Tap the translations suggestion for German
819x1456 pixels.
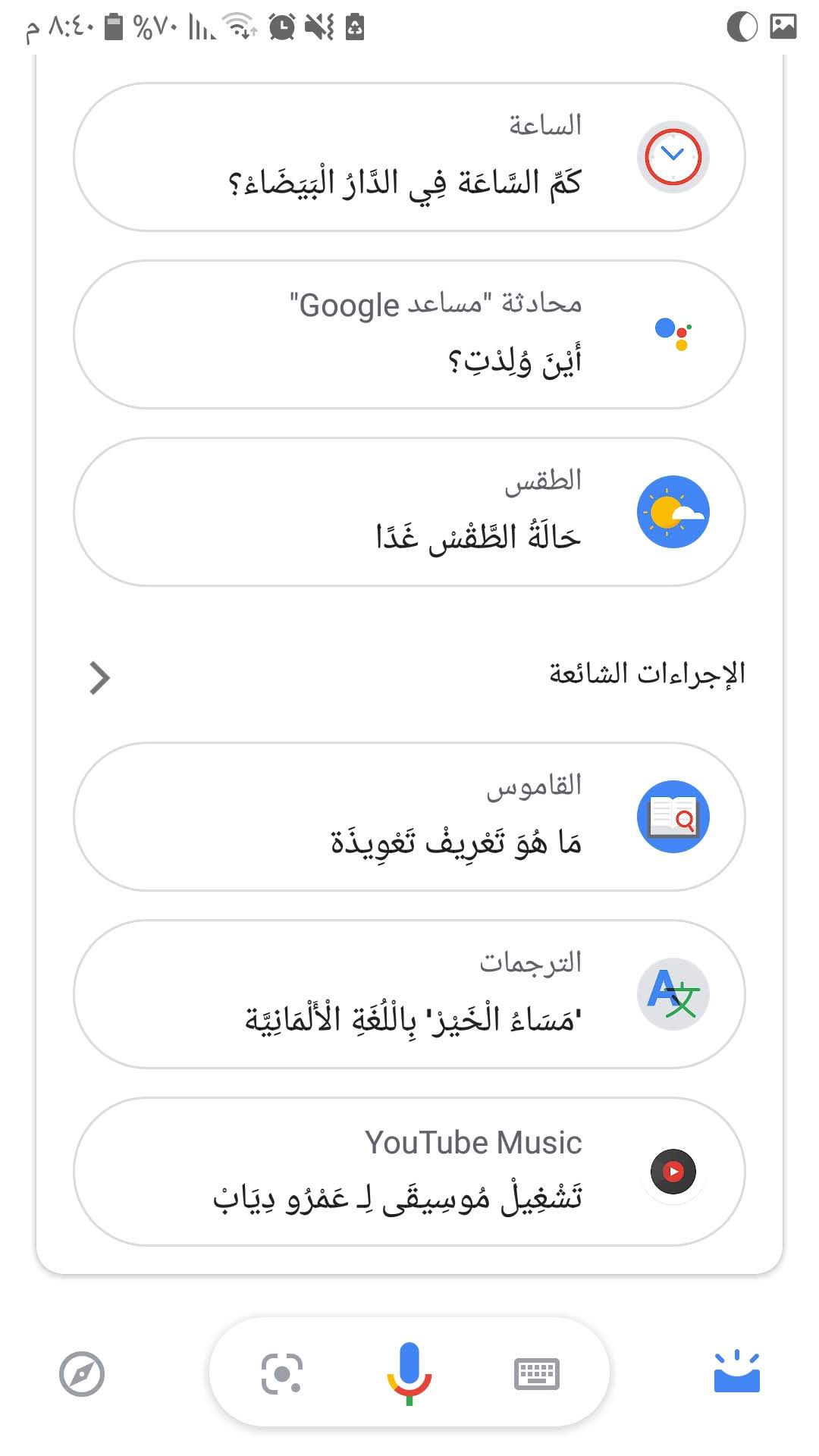click(409, 994)
